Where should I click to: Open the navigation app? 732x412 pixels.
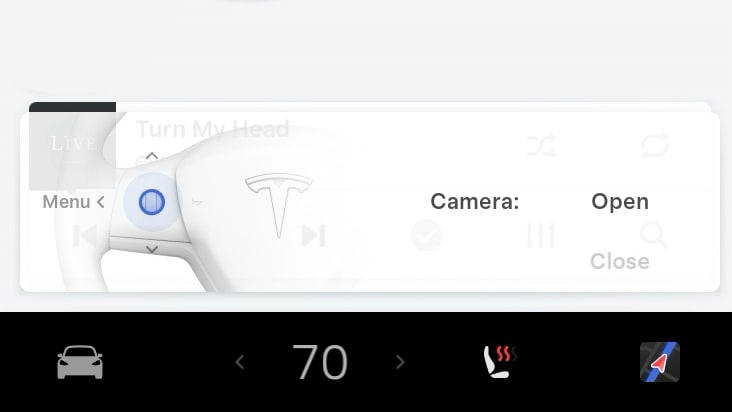(x=659, y=362)
